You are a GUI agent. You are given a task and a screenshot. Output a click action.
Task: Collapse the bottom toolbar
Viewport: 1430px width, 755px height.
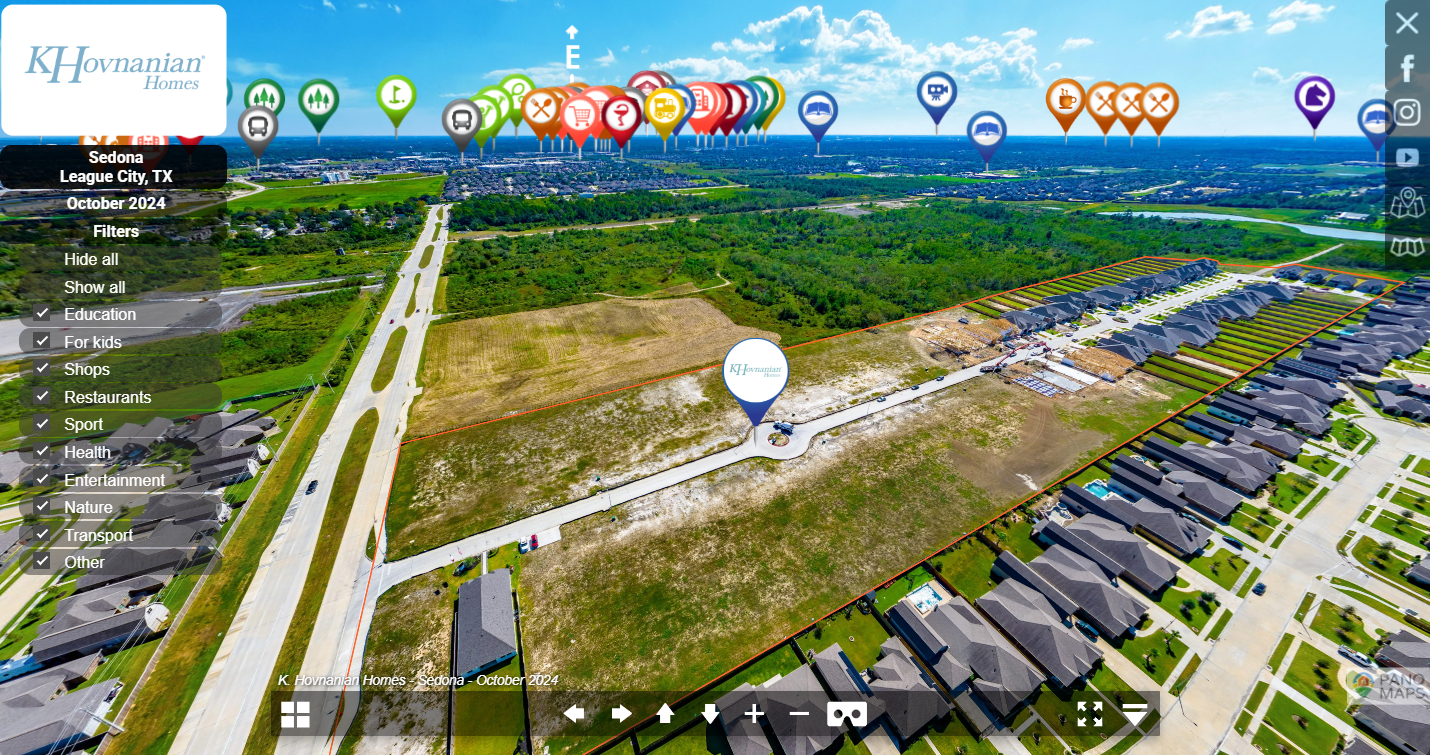pos(1135,714)
